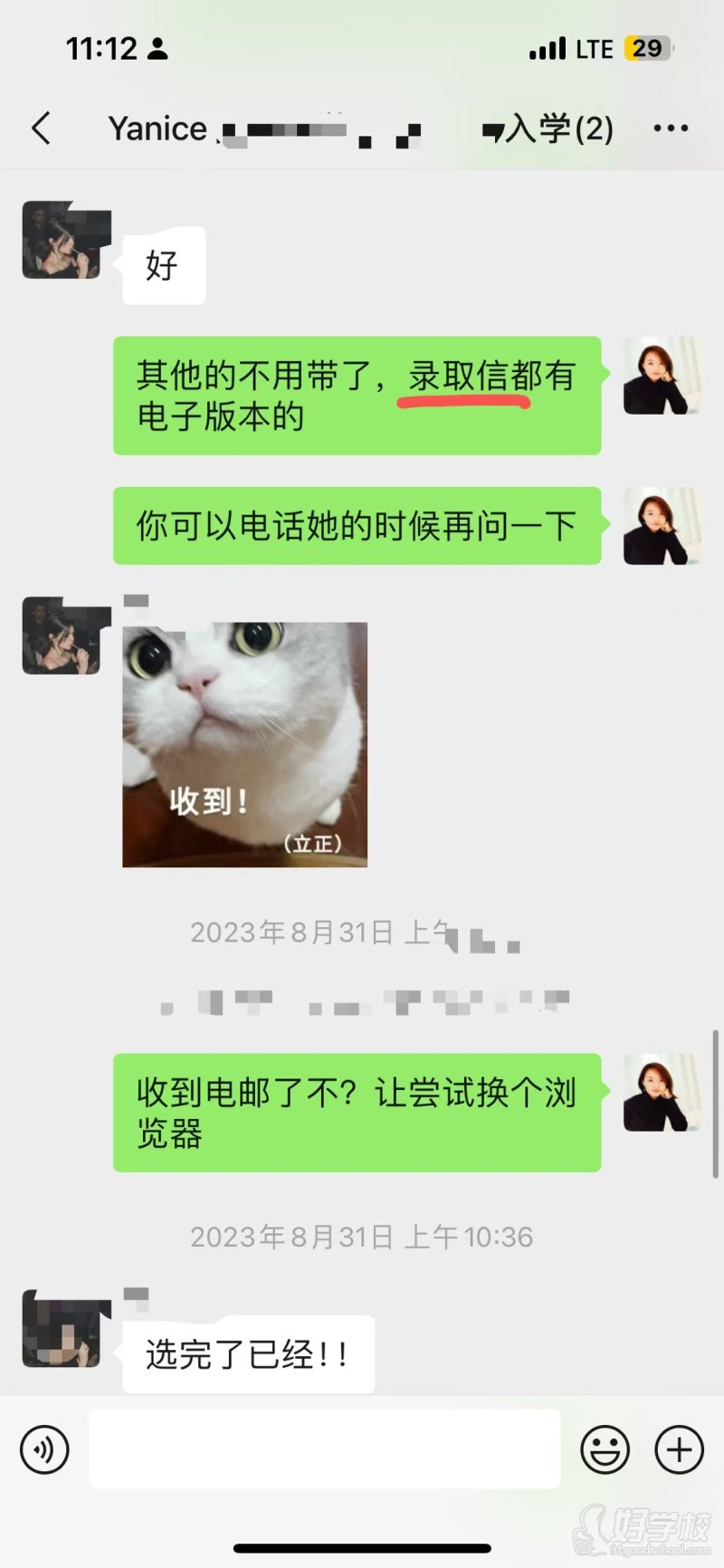Tap the chat bubble icon beside 入学(2)
This screenshot has width=724, height=1568.
[x=493, y=128]
